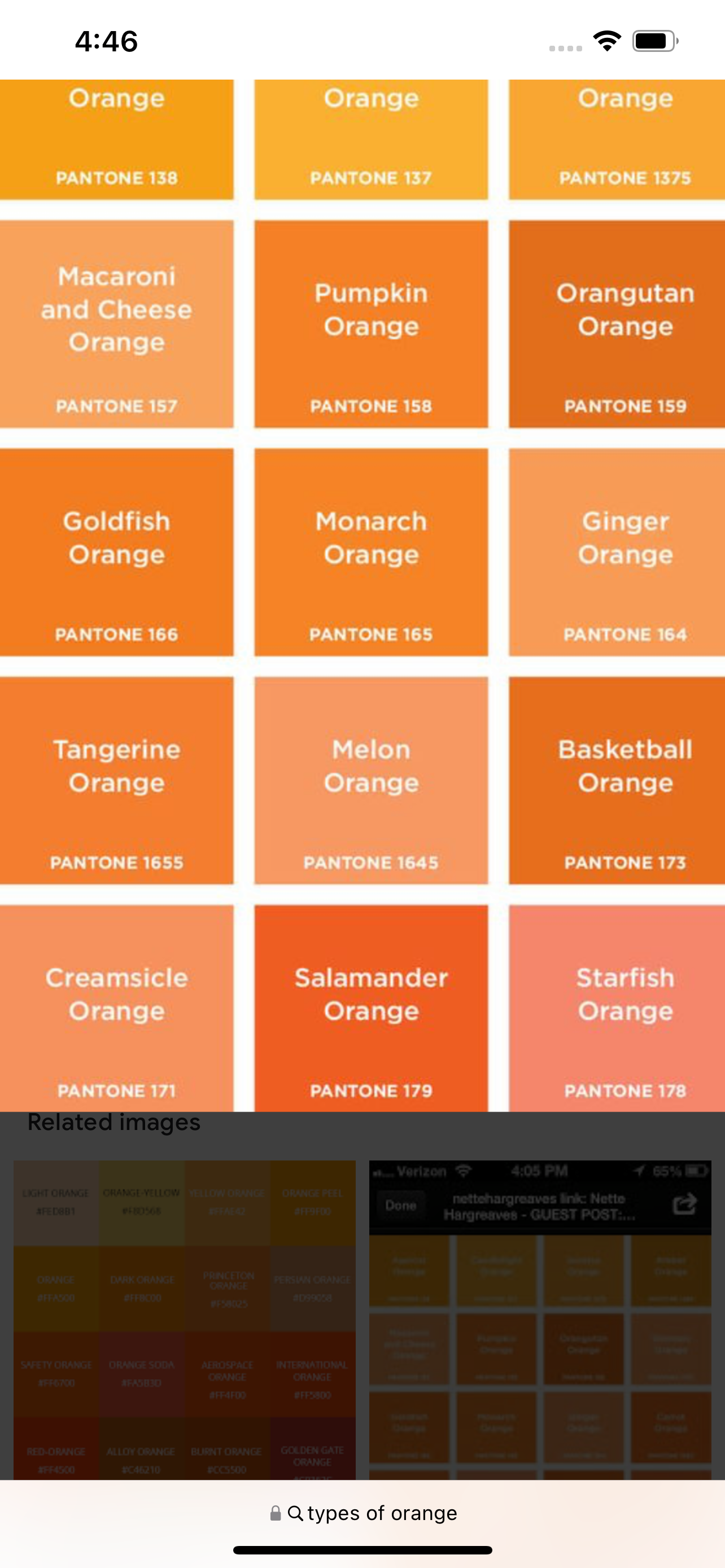This screenshot has width=725, height=1568.
Task: Open the related image of hex-code oranges
Action: [x=185, y=1320]
